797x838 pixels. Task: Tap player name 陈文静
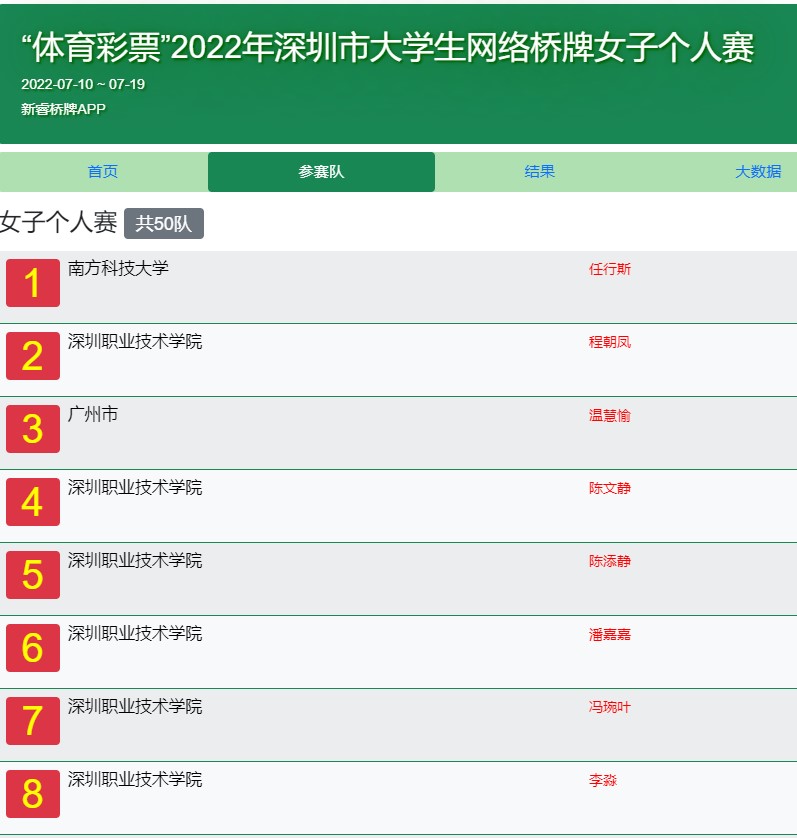click(610, 488)
